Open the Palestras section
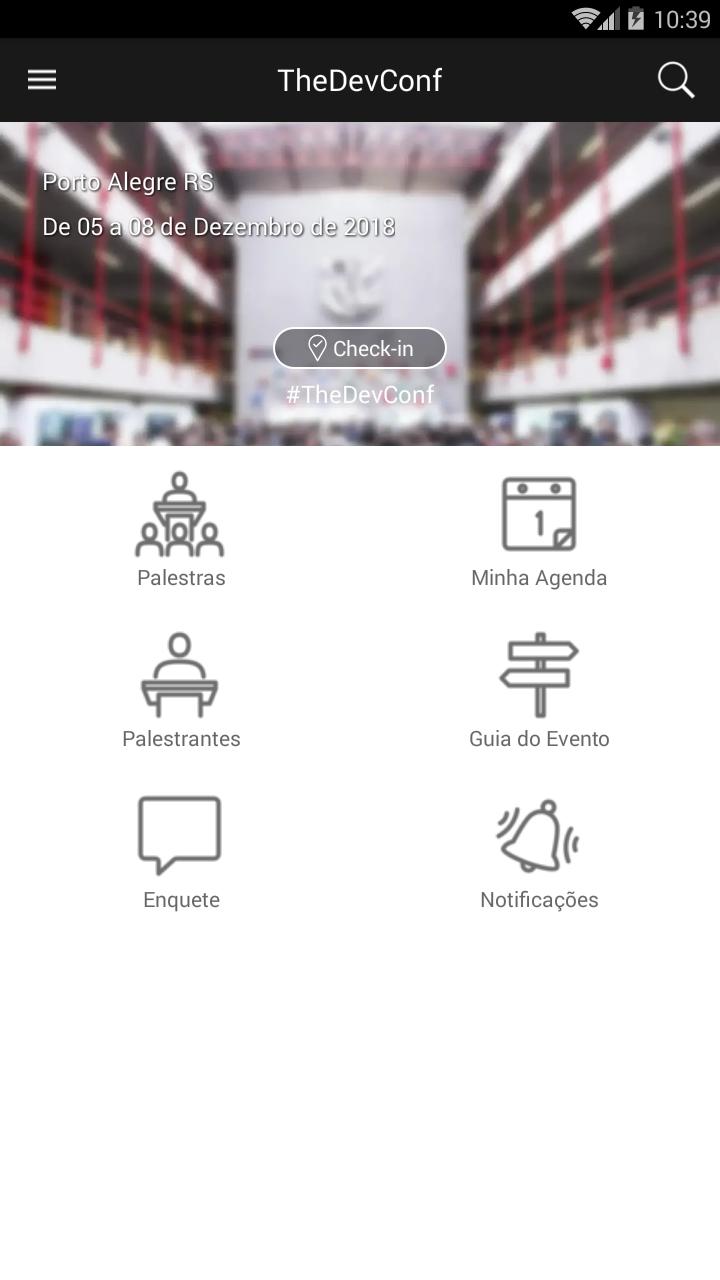This screenshot has height=1280, width=720. click(180, 530)
